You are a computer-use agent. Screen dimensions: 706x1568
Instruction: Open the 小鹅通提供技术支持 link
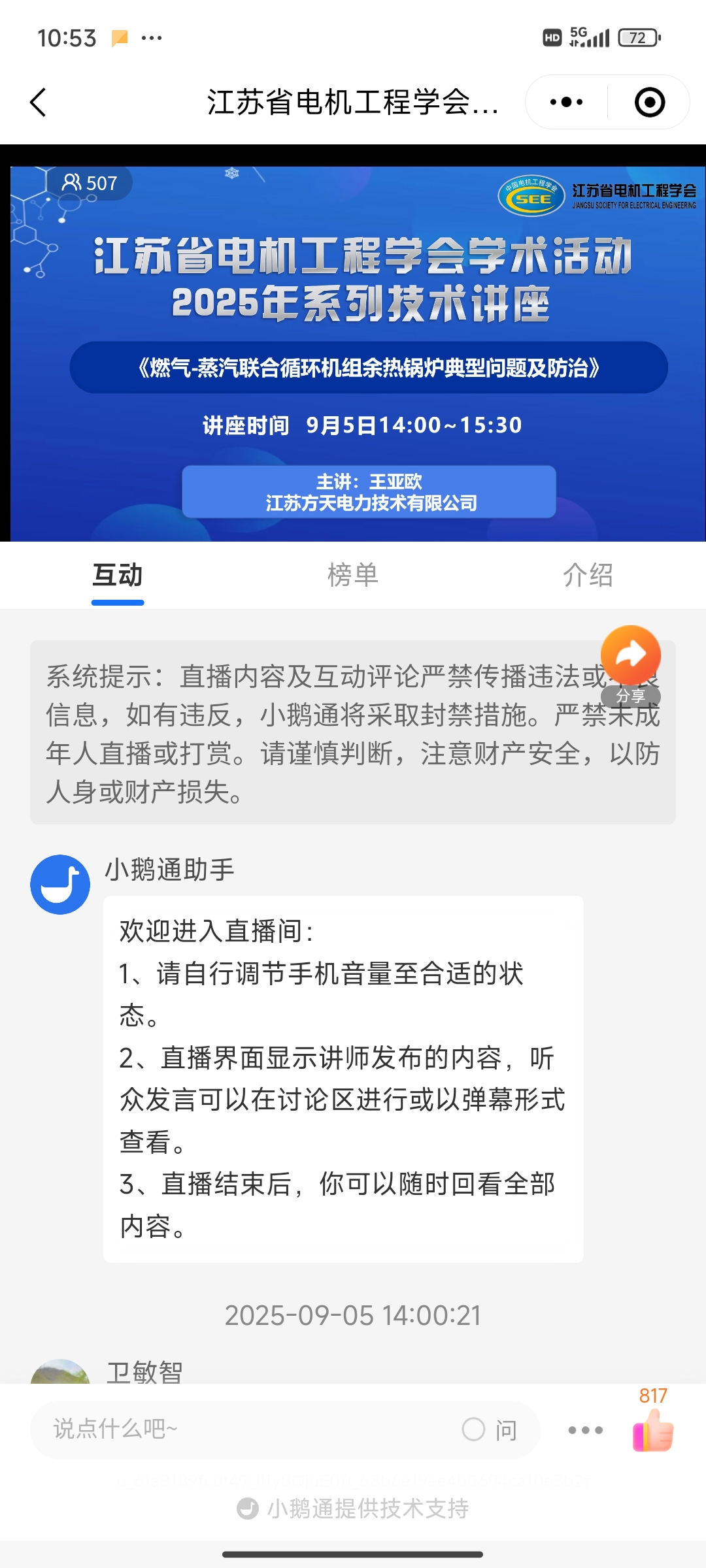(x=353, y=1509)
